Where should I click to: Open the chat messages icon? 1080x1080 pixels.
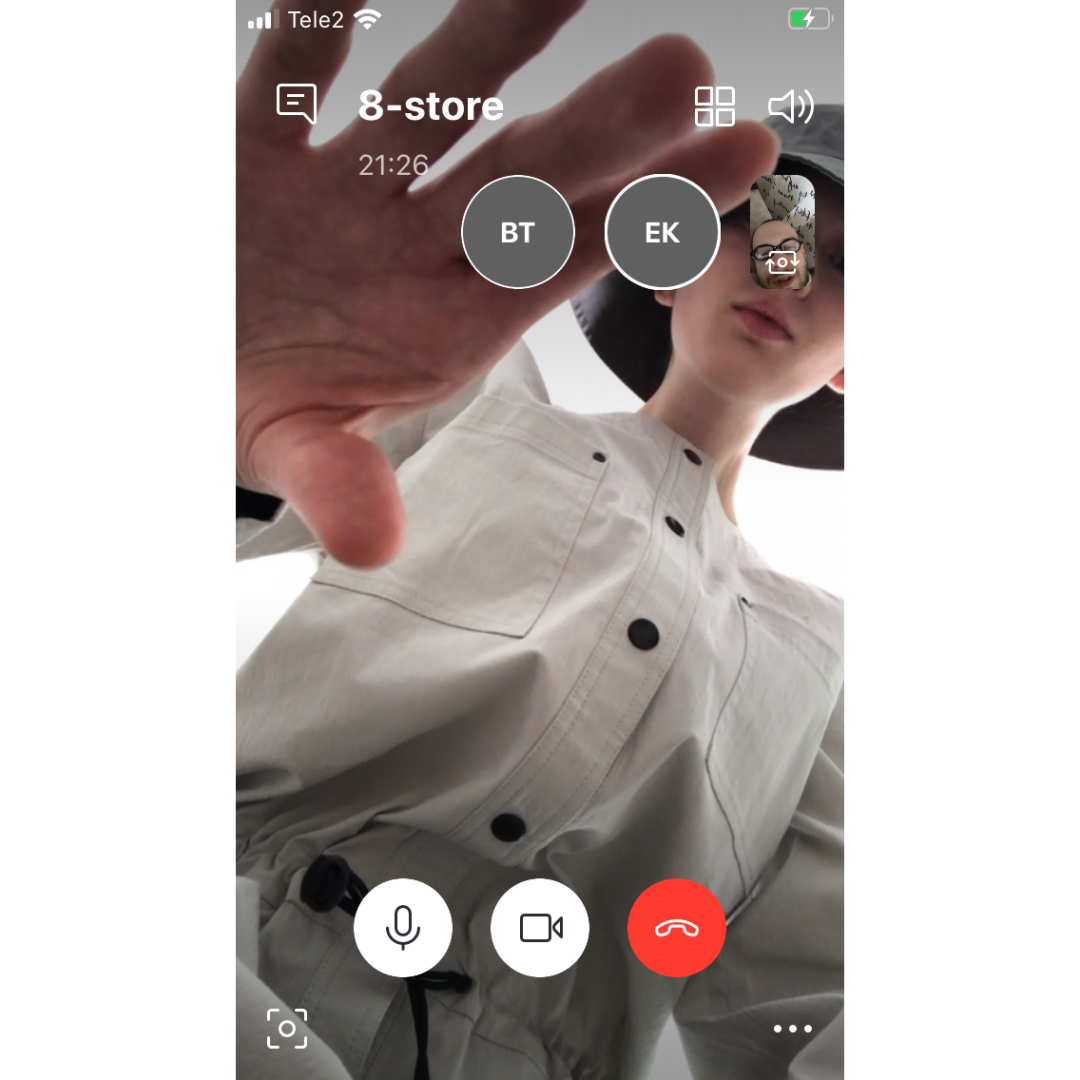(x=296, y=103)
